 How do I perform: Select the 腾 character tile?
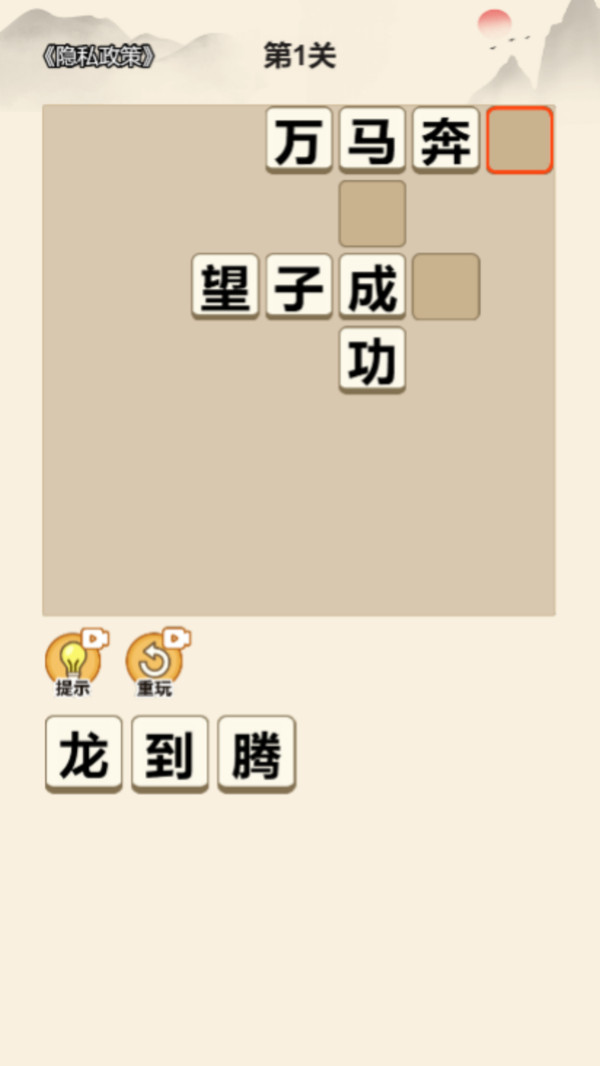[257, 754]
